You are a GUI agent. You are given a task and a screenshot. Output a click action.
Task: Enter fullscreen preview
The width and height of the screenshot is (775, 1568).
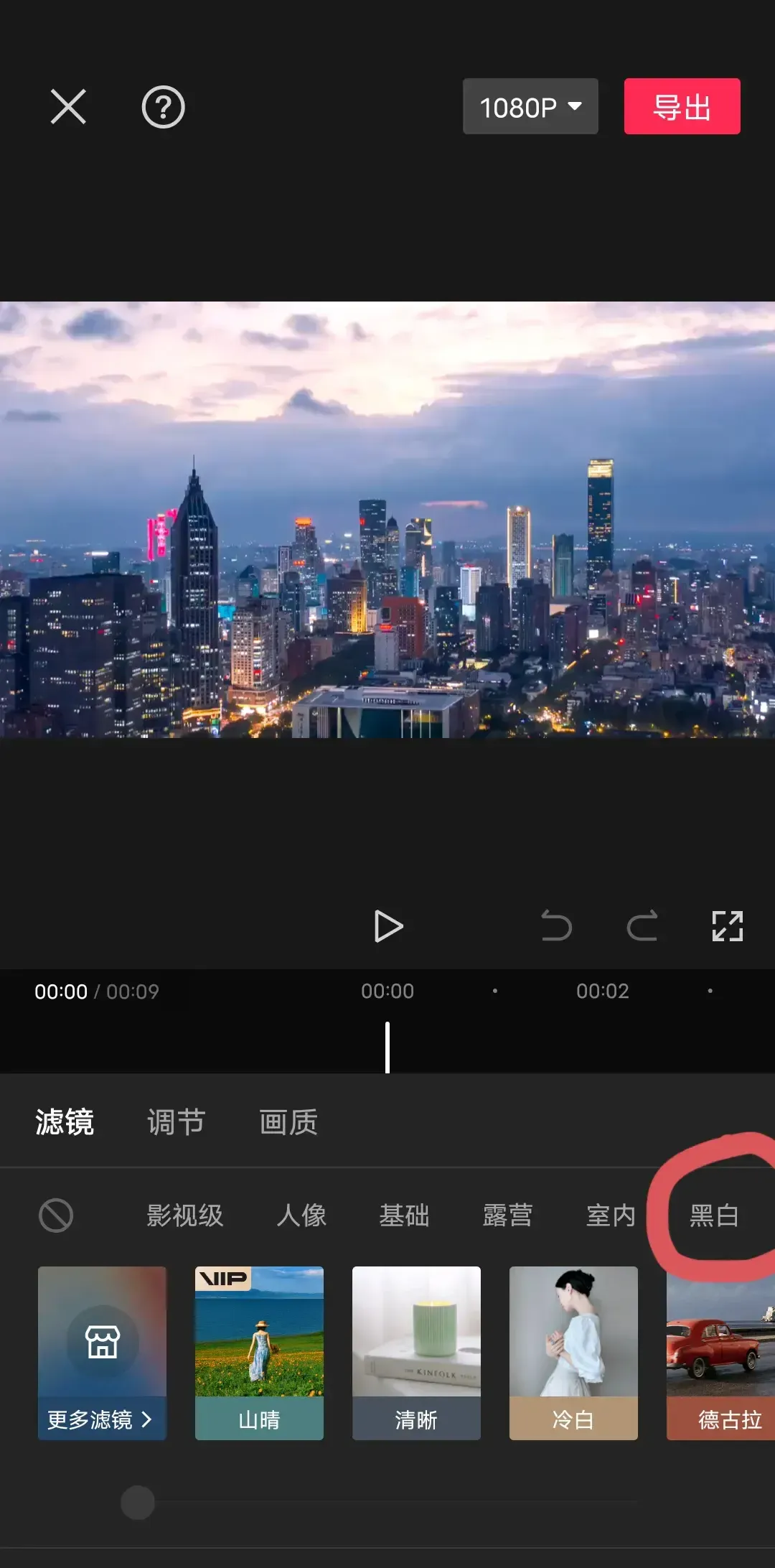(x=727, y=926)
